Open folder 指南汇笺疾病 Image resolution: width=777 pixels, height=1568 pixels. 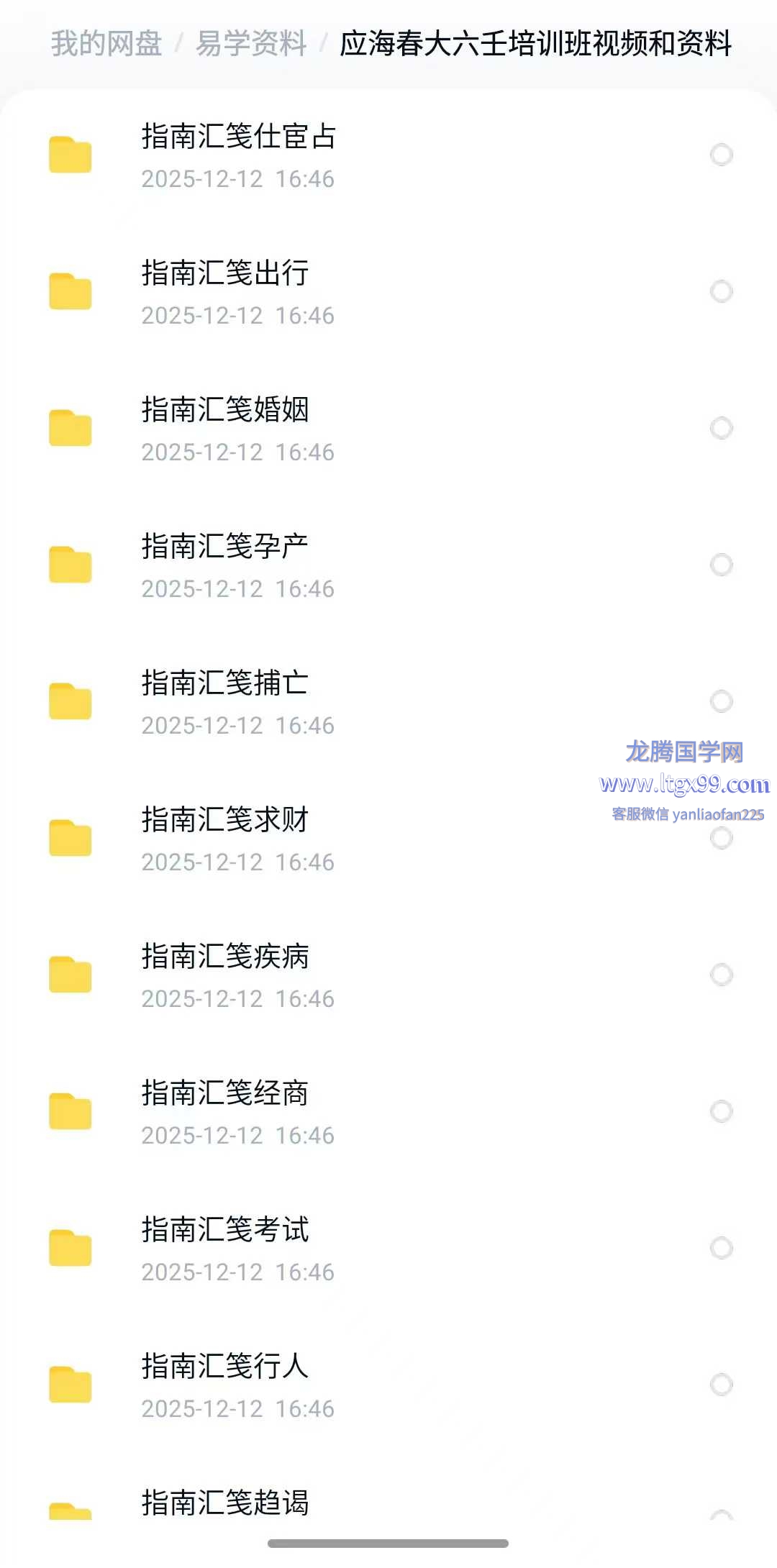224,957
